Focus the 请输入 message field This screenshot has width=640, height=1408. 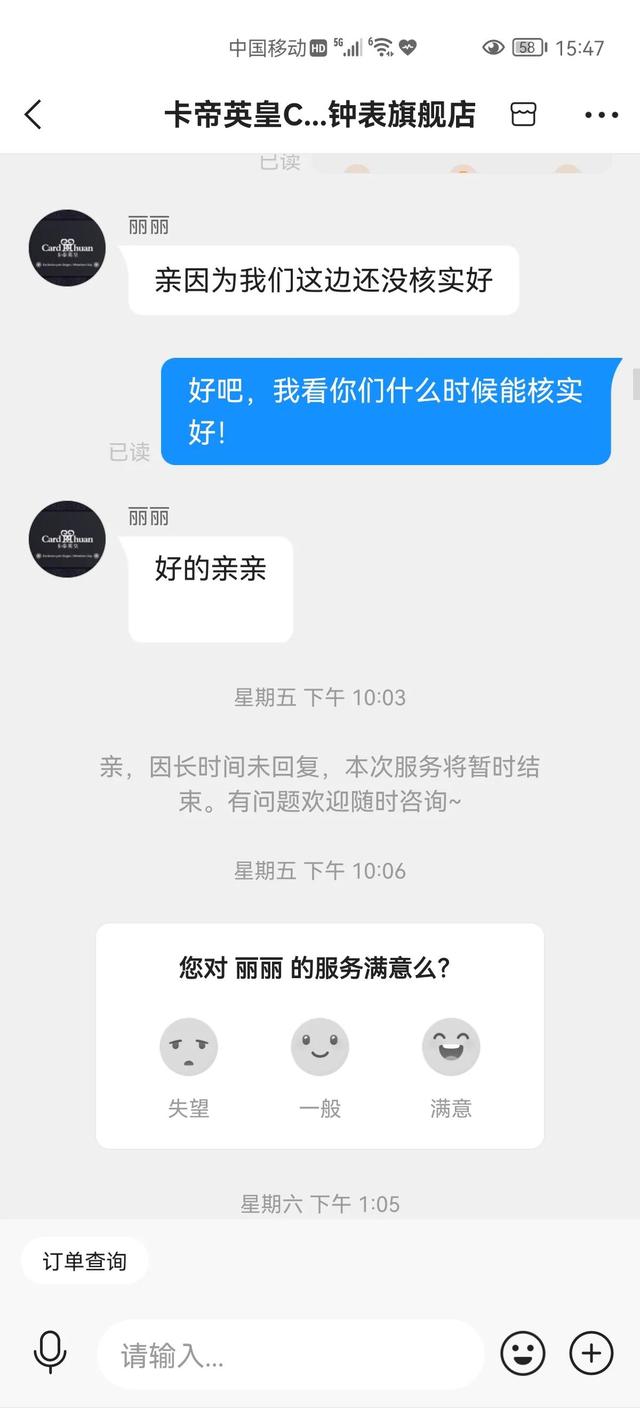pos(291,1355)
